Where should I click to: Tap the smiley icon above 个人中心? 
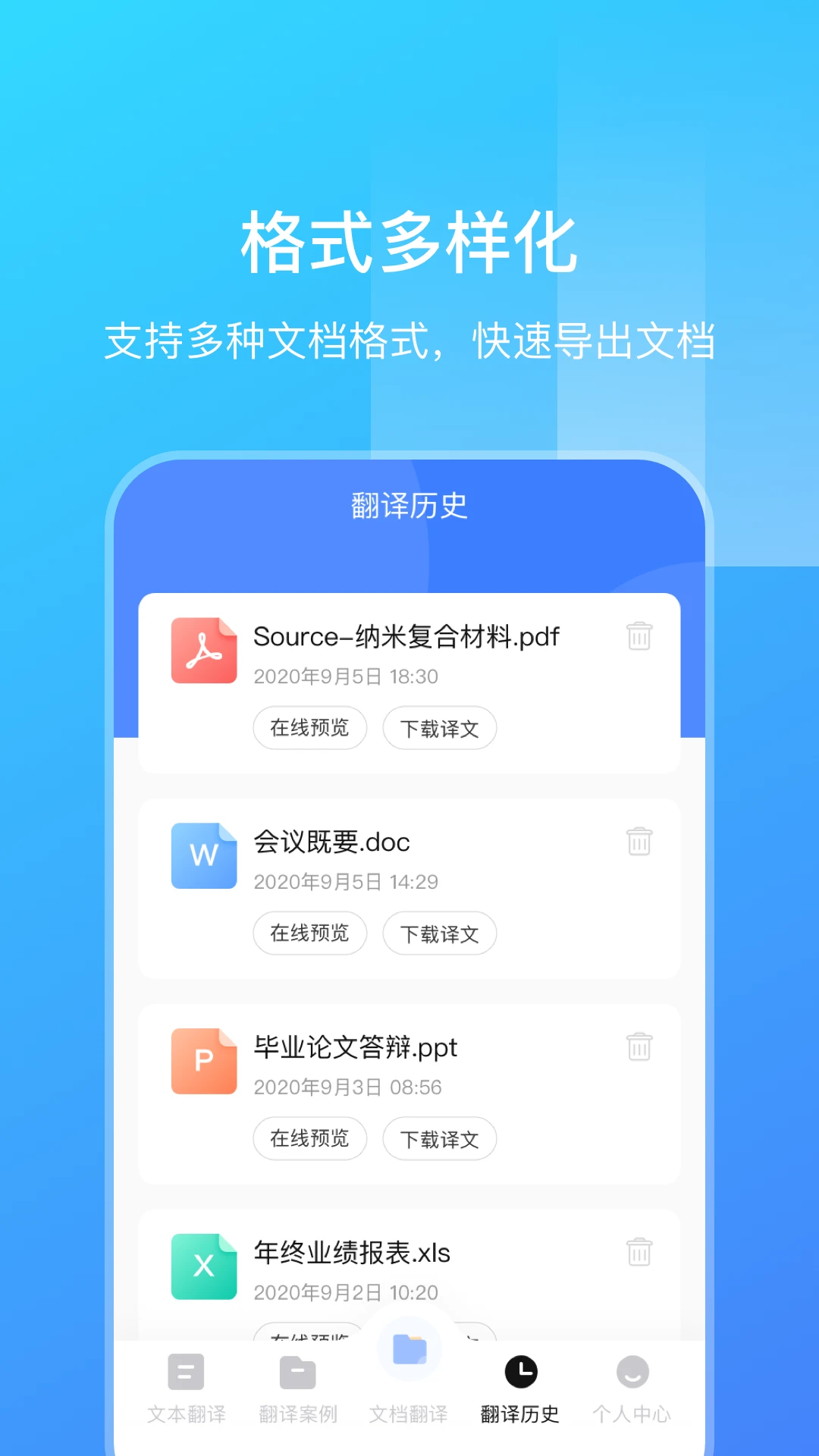(x=632, y=1372)
